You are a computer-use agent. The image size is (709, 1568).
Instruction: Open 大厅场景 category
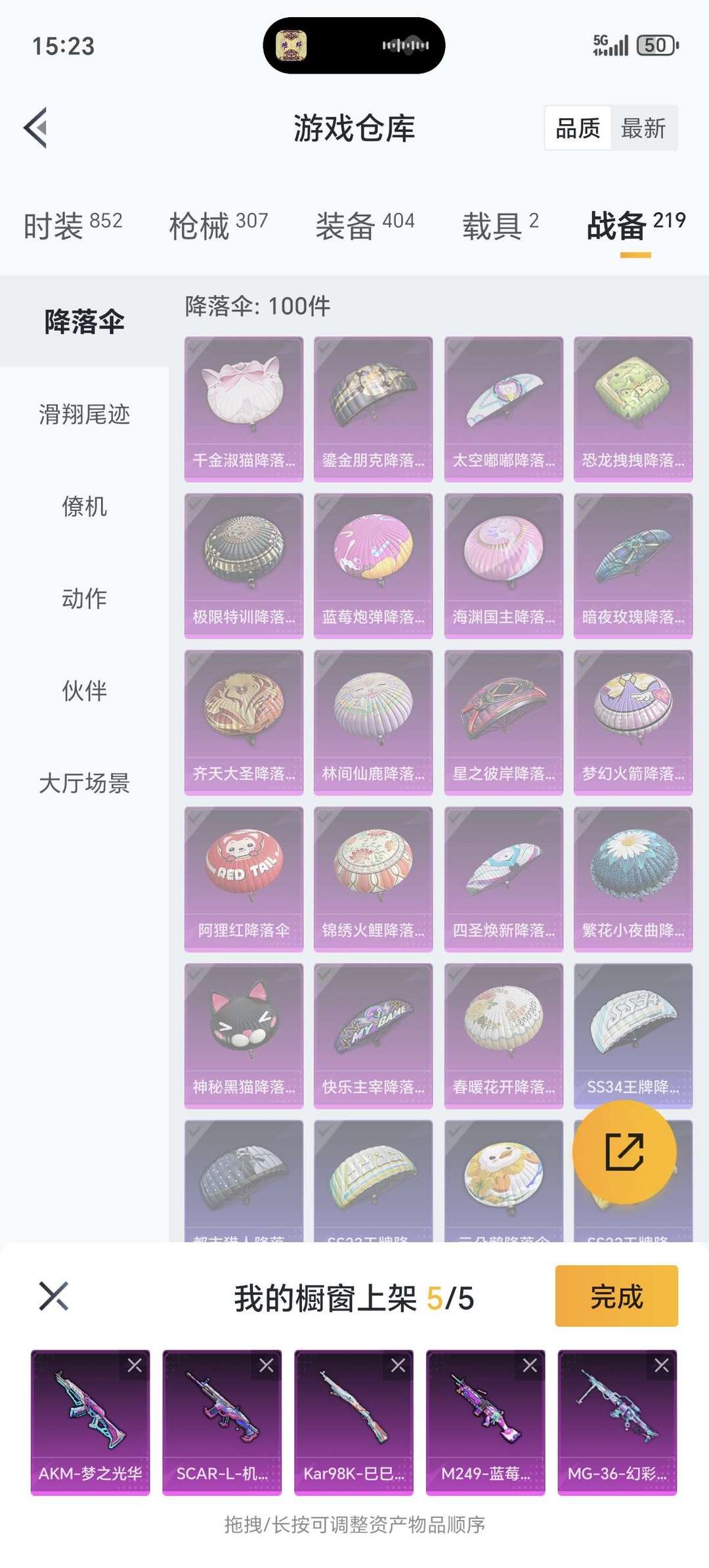point(84,783)
